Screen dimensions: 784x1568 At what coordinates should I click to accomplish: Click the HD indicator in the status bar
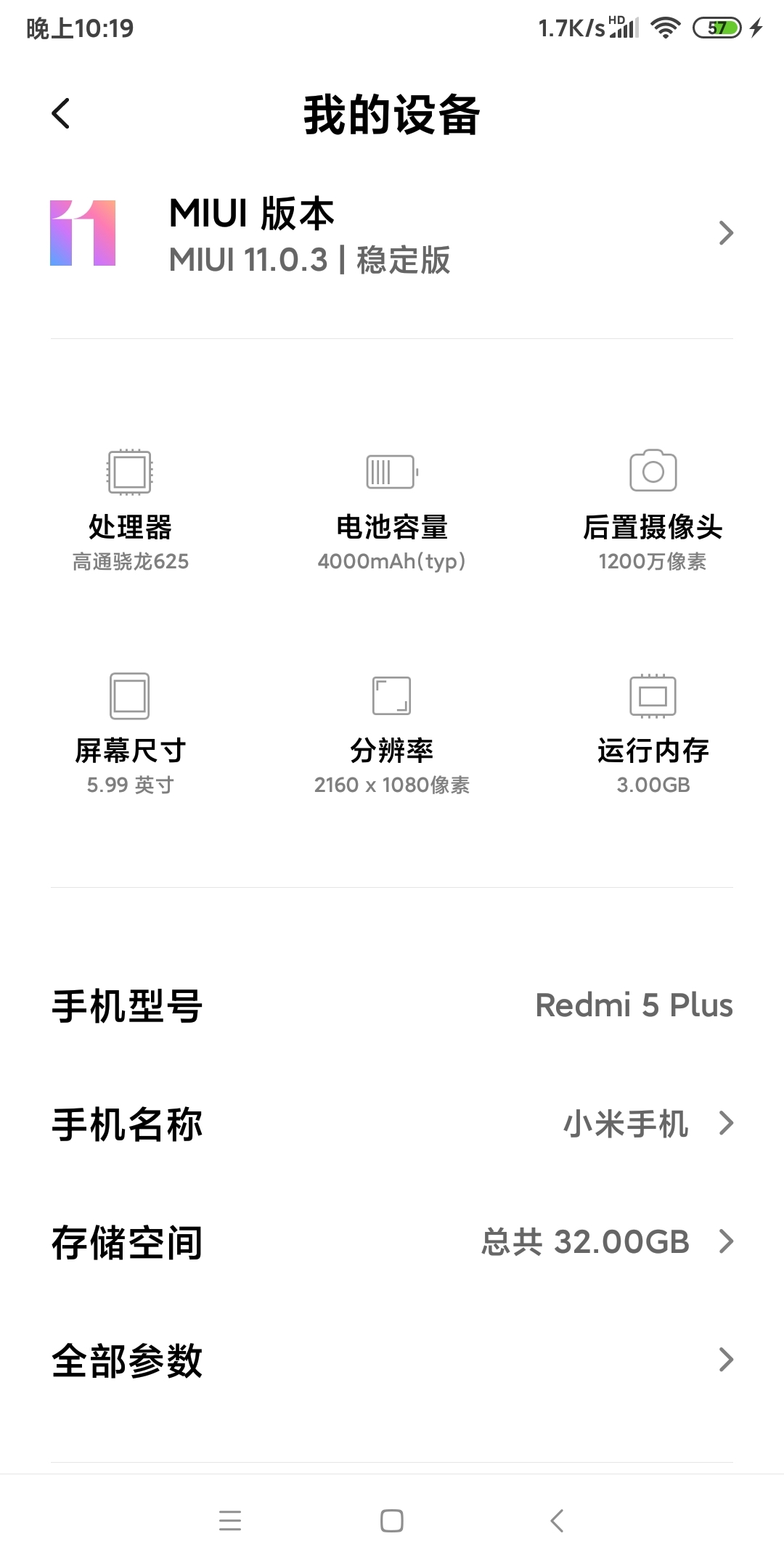(x=618, y=19)
